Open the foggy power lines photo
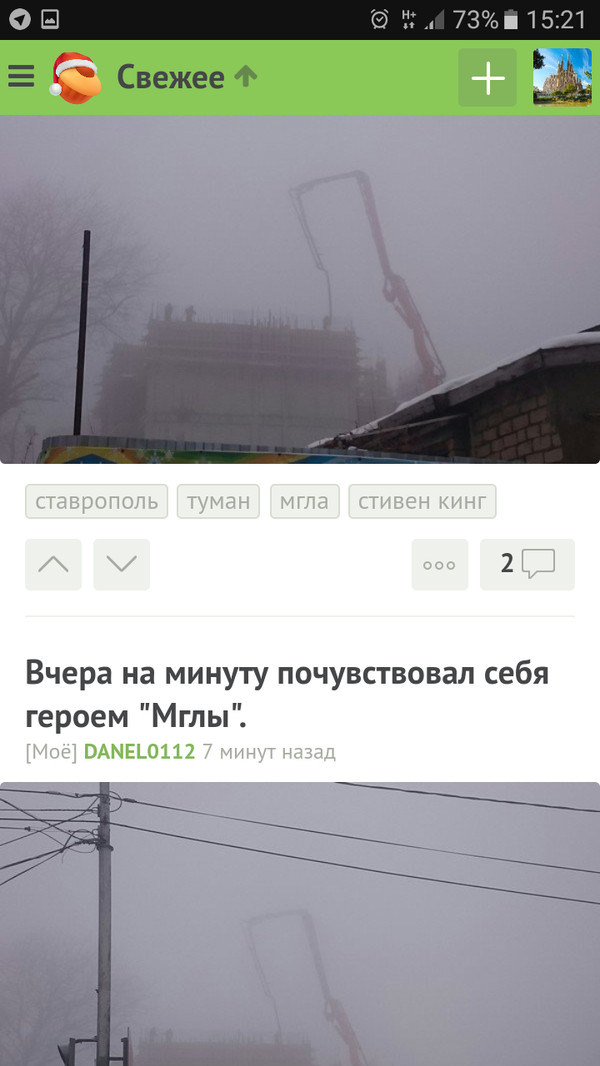The height and width of the screenshot is (1066, 600). point(300,924)
